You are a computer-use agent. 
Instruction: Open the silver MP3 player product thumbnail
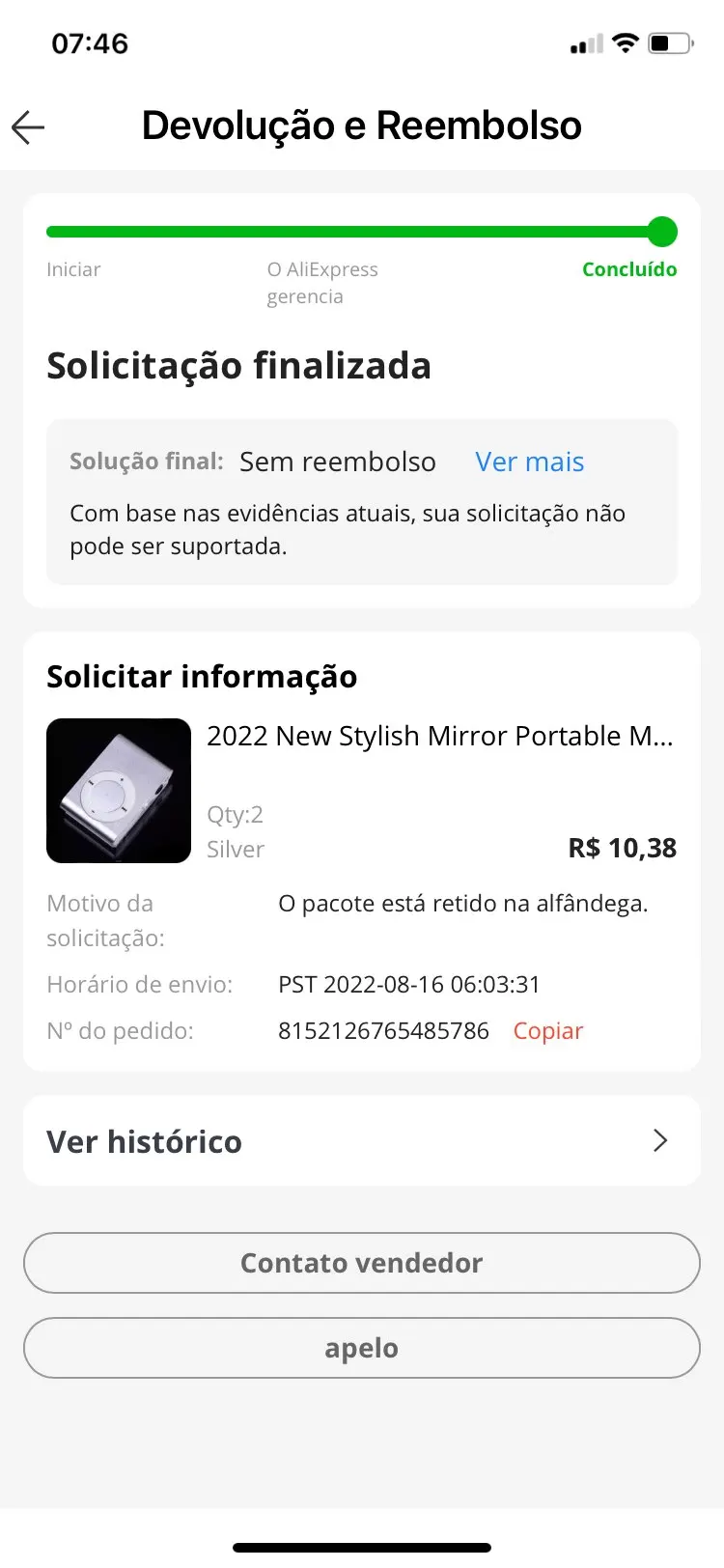click(119, 791)
